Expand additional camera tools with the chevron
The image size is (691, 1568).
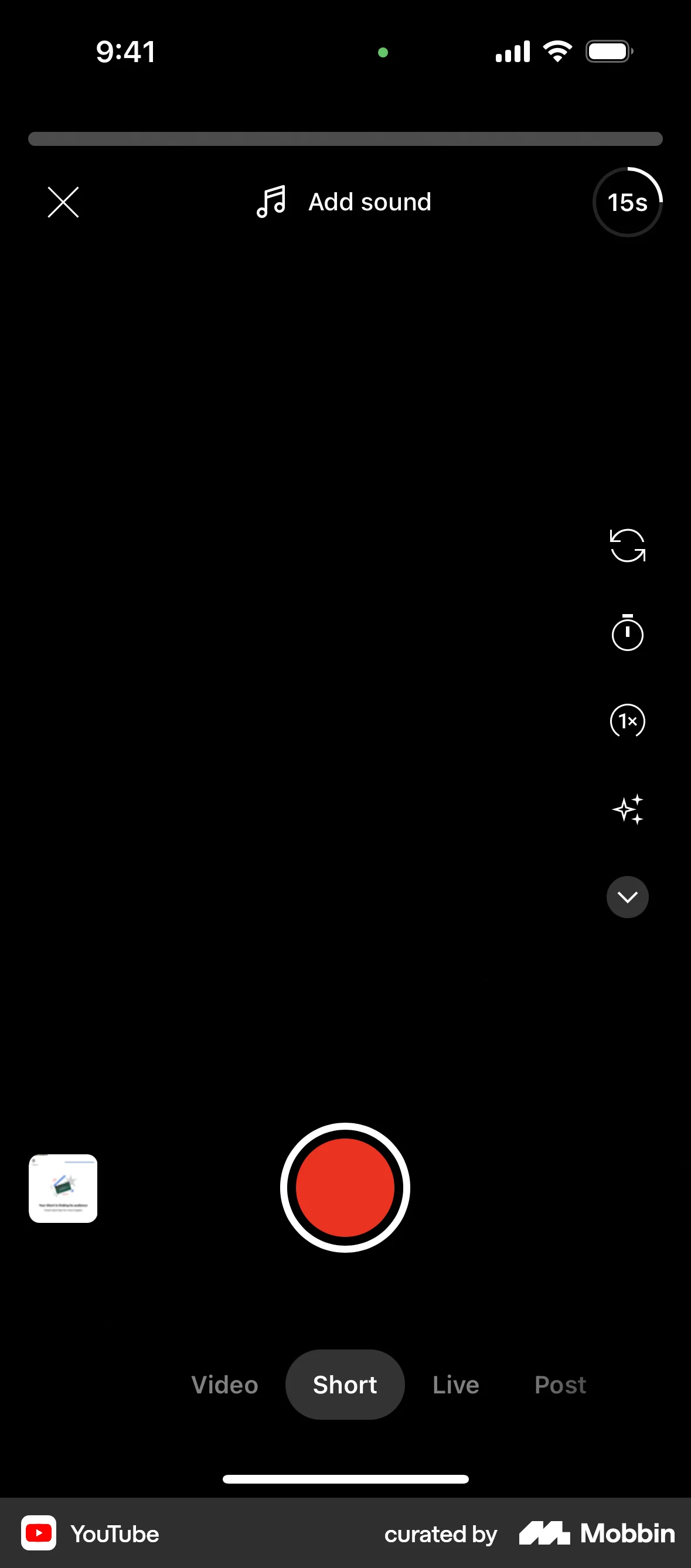[627, 897]
